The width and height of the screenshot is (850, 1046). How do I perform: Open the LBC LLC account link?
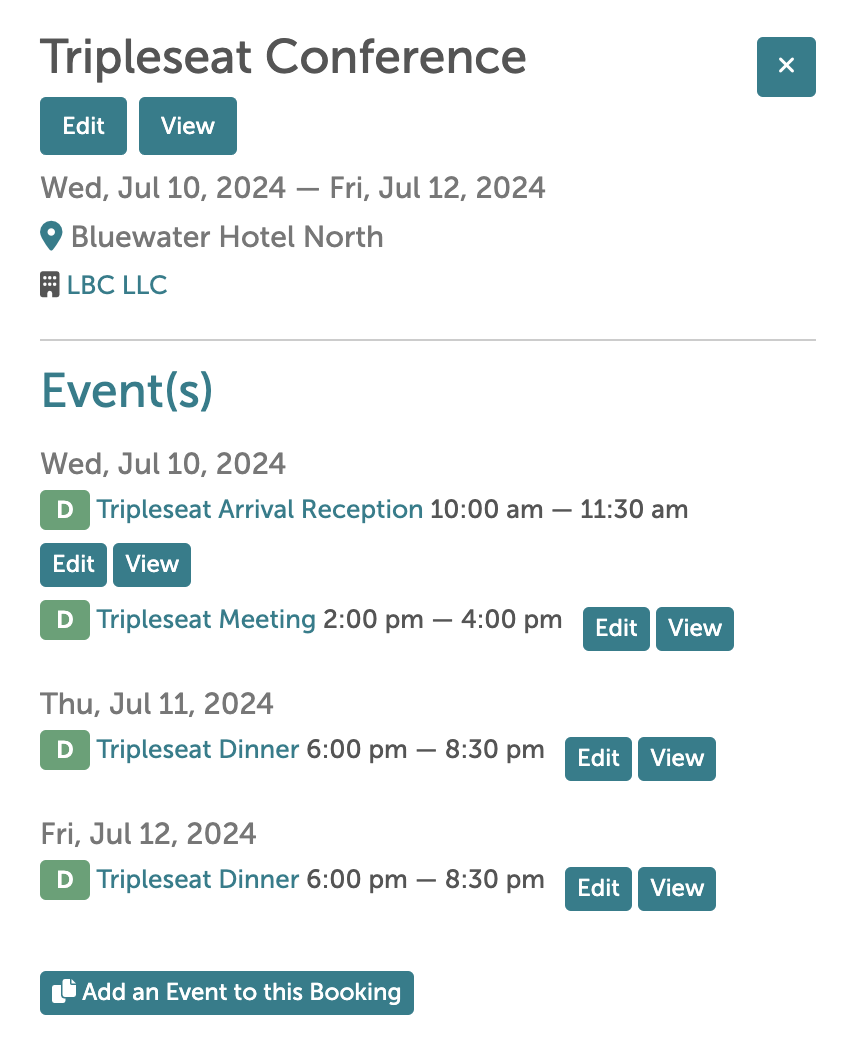[x=117, y=285]
